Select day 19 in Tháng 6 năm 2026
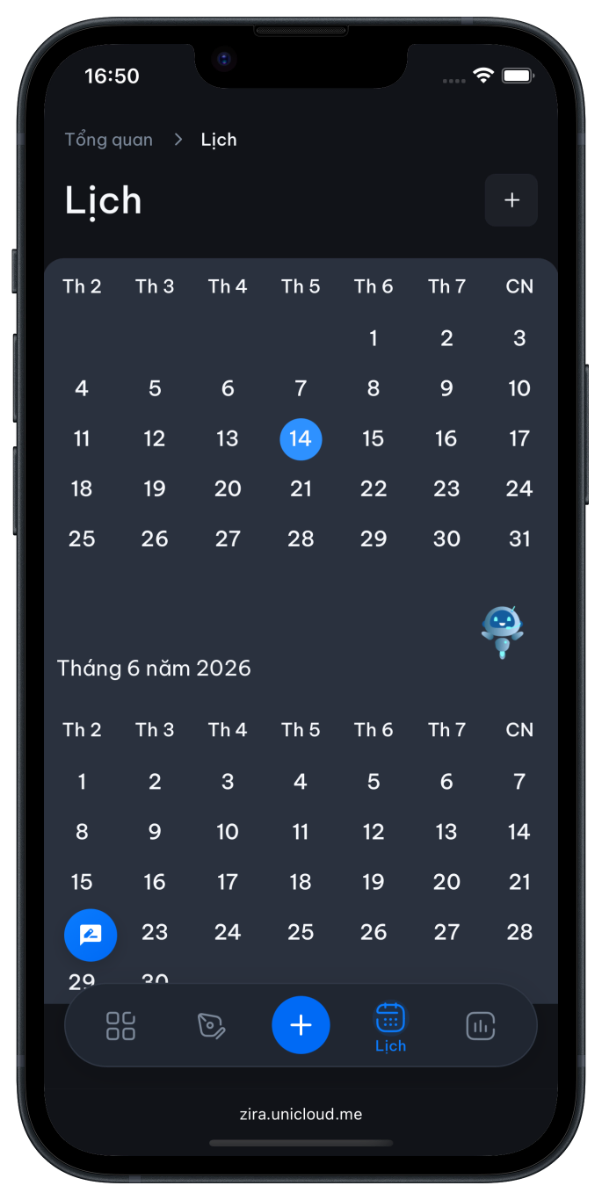602x1200 pixels. 373,882
